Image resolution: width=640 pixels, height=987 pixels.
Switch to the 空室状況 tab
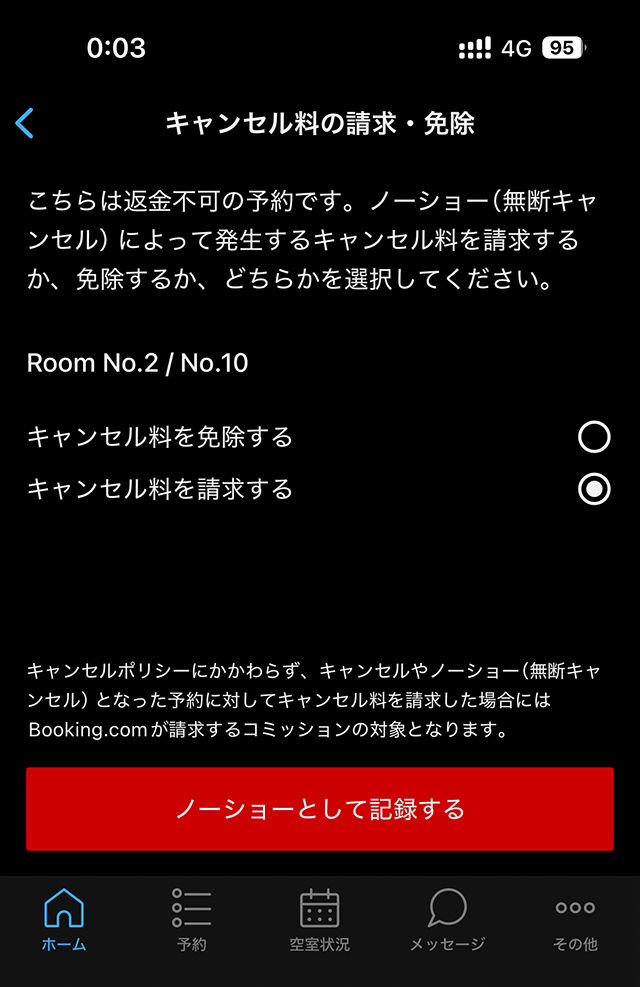click(x=320, y=920)
